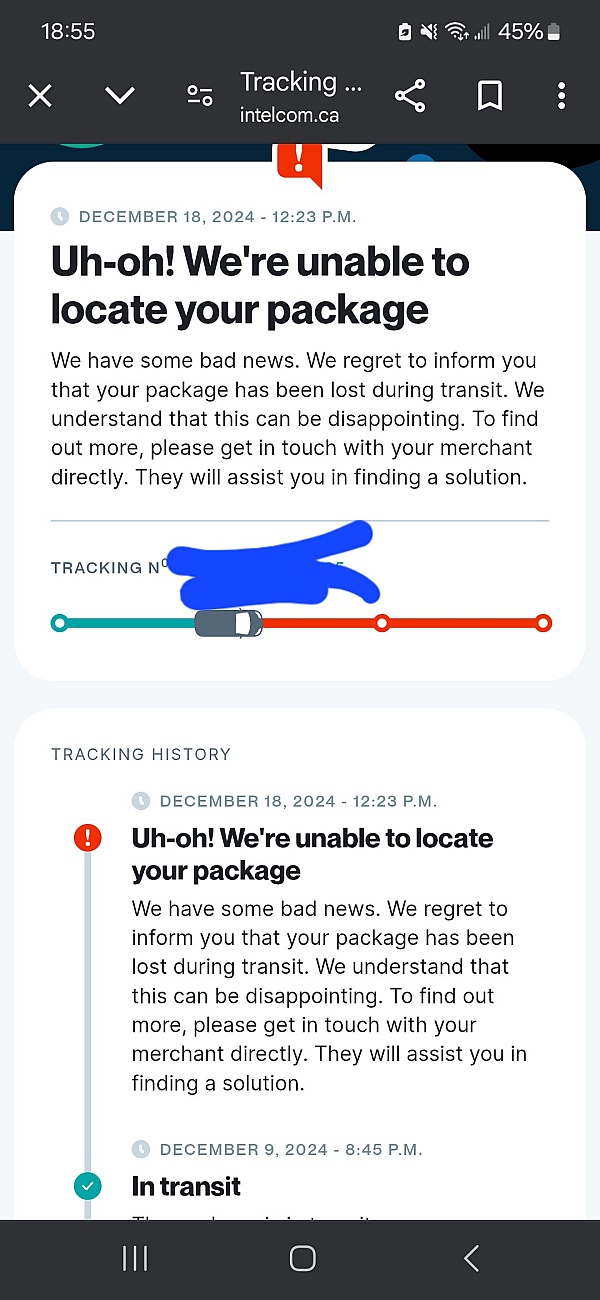
Task: Open site settings icon beside the title
Action: coord(200,96)
